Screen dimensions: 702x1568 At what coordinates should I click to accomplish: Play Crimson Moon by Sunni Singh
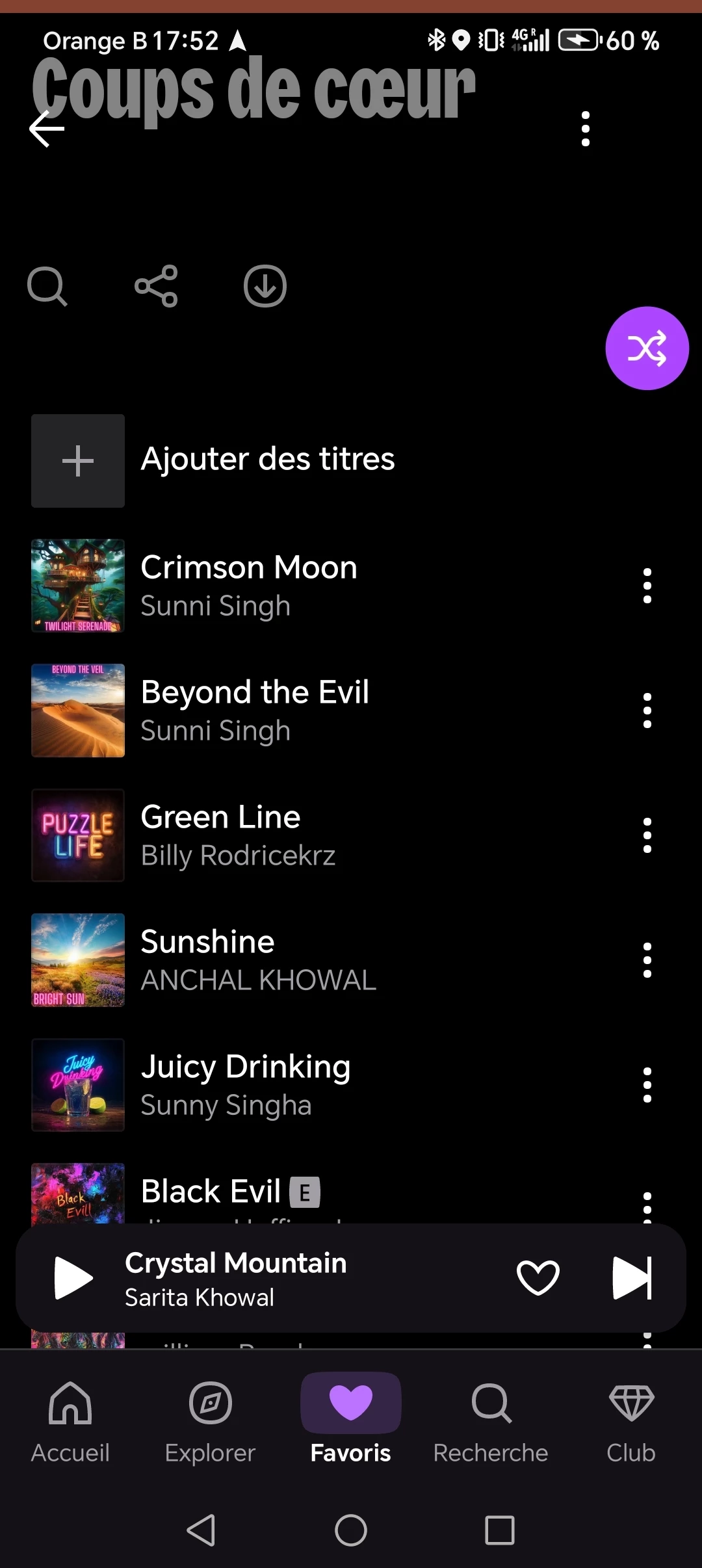click(249, 585)
